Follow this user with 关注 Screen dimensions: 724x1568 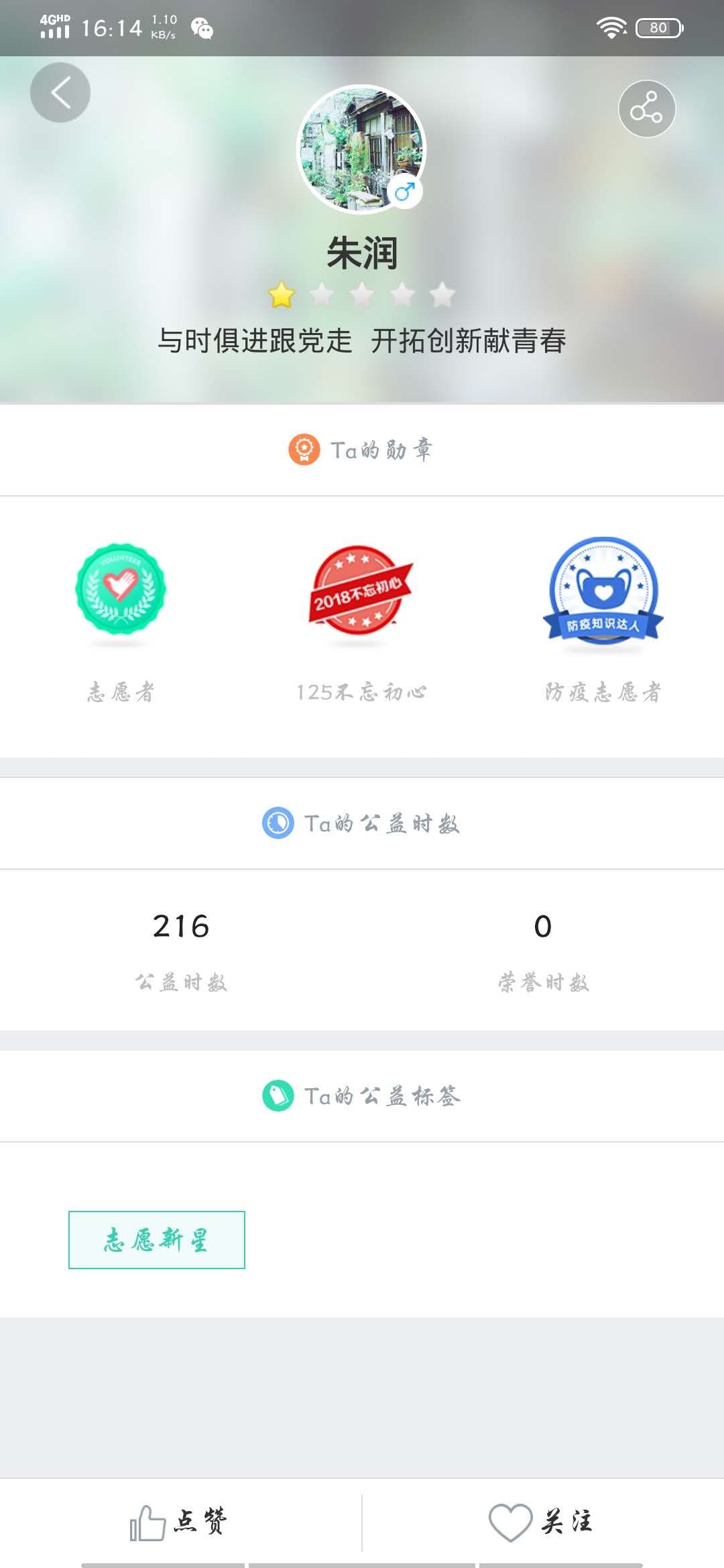[x=541, y=1522]
